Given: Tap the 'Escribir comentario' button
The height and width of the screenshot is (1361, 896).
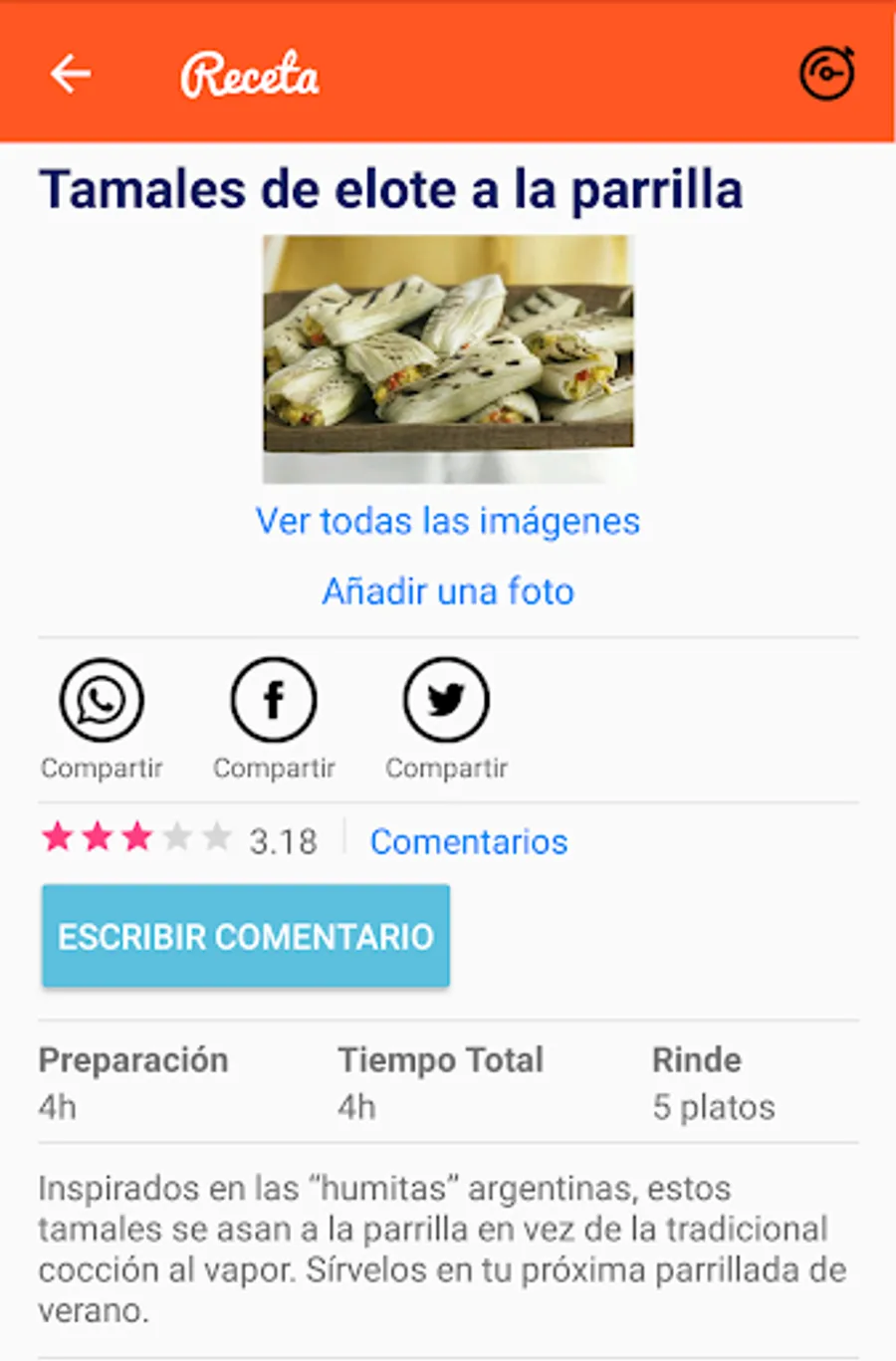Looking at the screenshot, I should click(x=246, y=936).
